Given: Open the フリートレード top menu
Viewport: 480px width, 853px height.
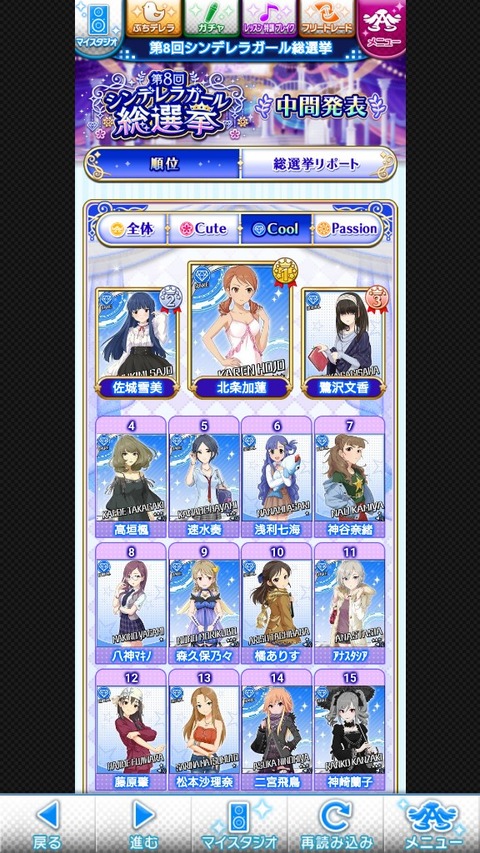Looking at the screenshot, I should 327,18.
